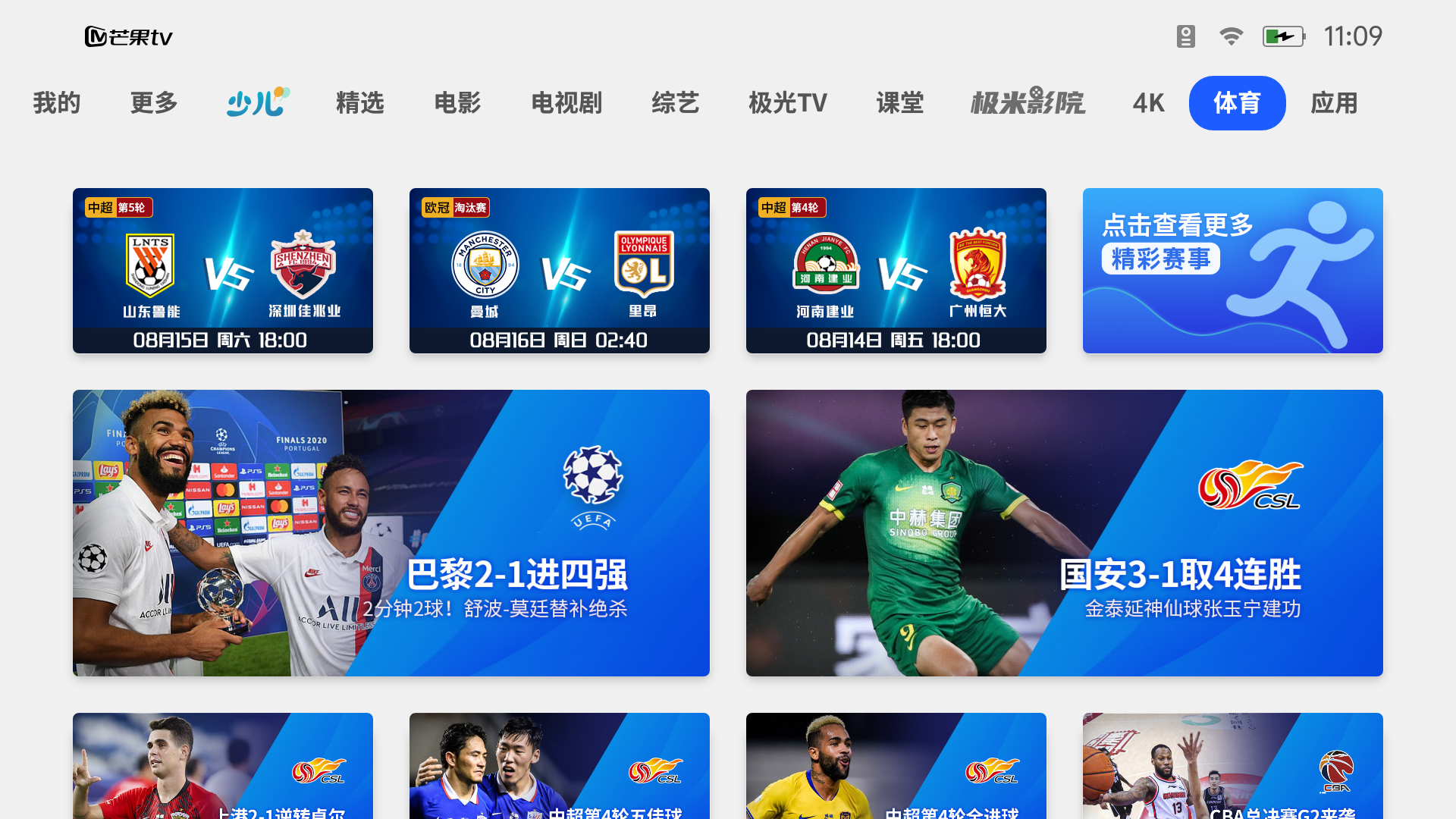Switch to the 极光TV tab
Image resolution: width=1456 pixels, height=819 pixels.
787,103
